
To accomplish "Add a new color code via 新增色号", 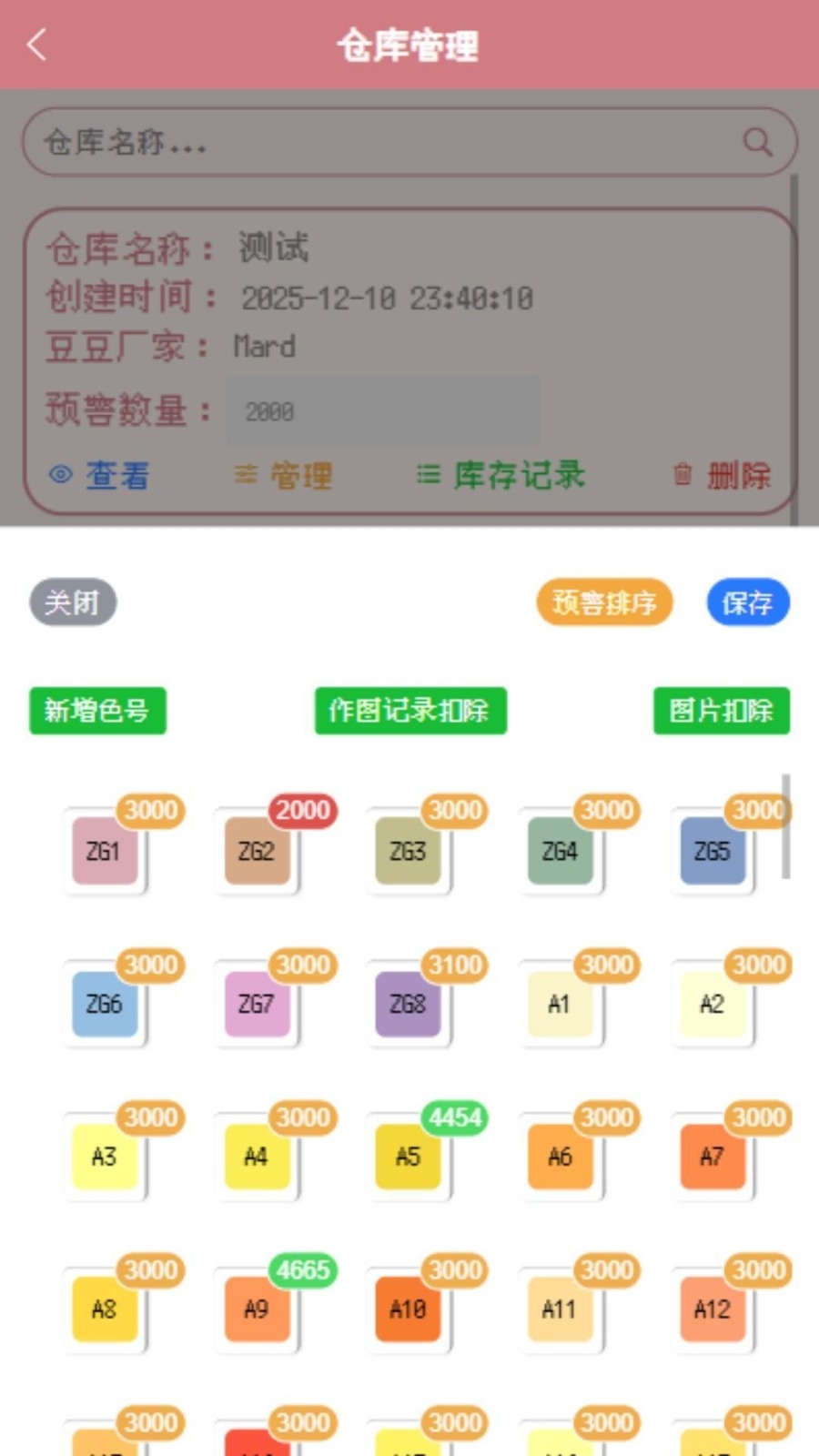I will point(97,711).
